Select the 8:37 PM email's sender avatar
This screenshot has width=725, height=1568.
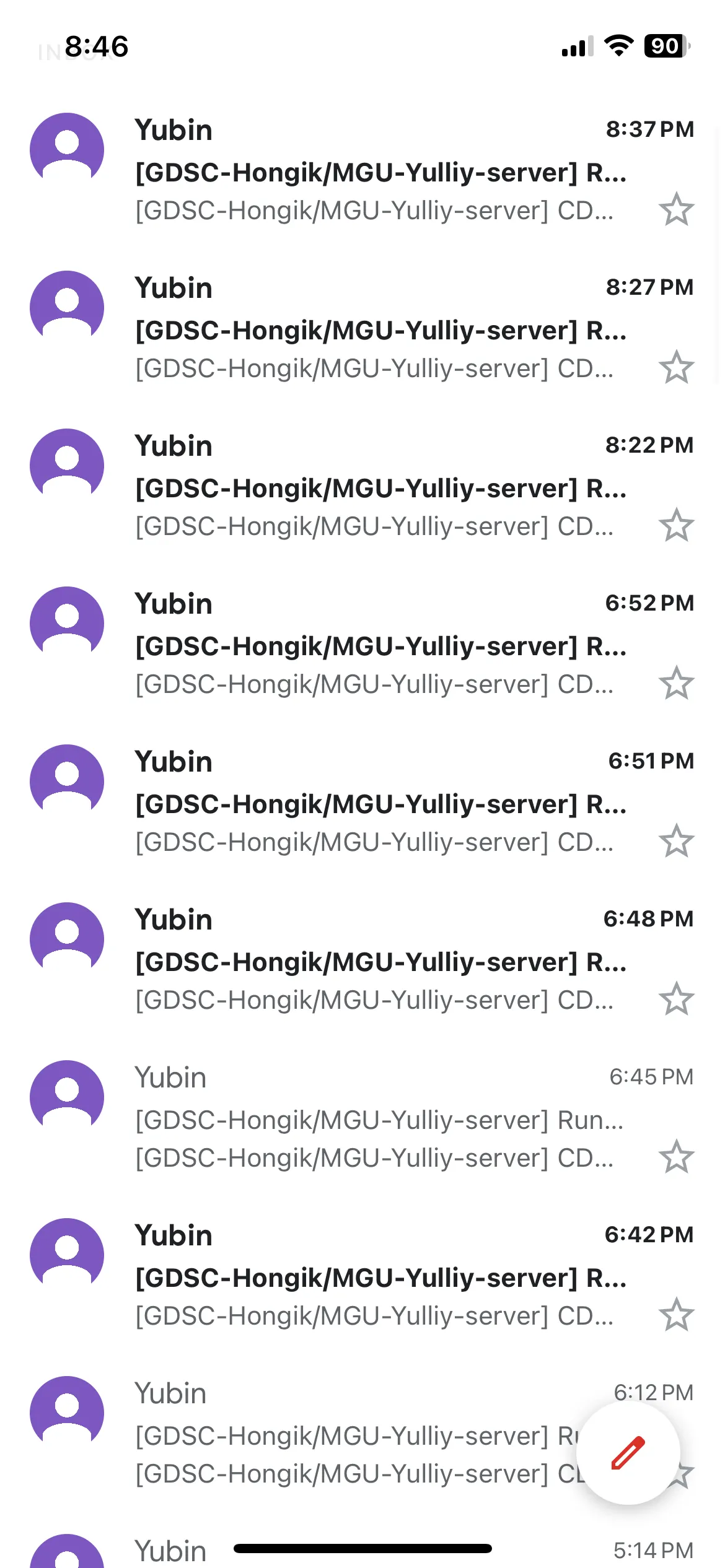67,149
